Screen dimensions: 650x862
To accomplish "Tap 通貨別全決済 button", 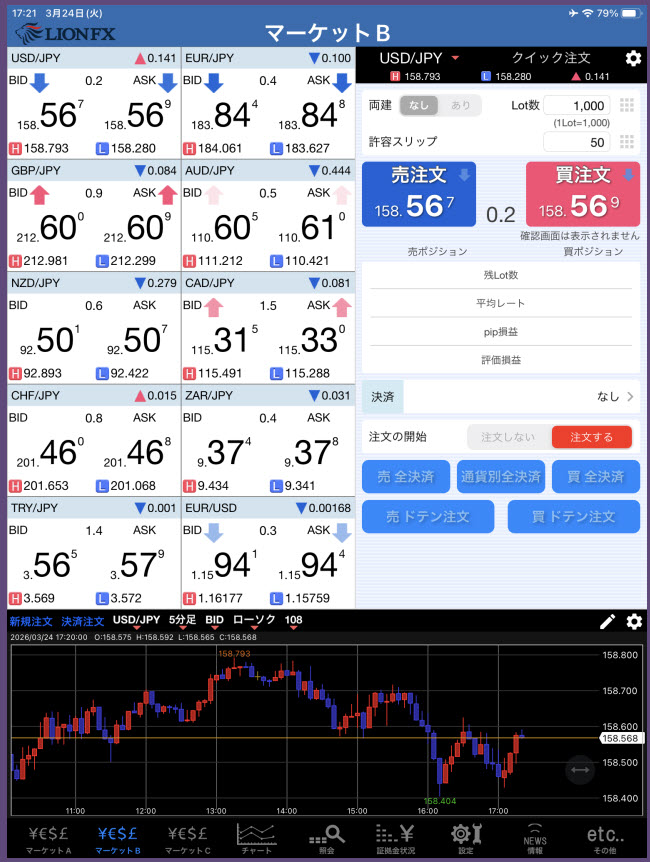I will click(501, 476).
